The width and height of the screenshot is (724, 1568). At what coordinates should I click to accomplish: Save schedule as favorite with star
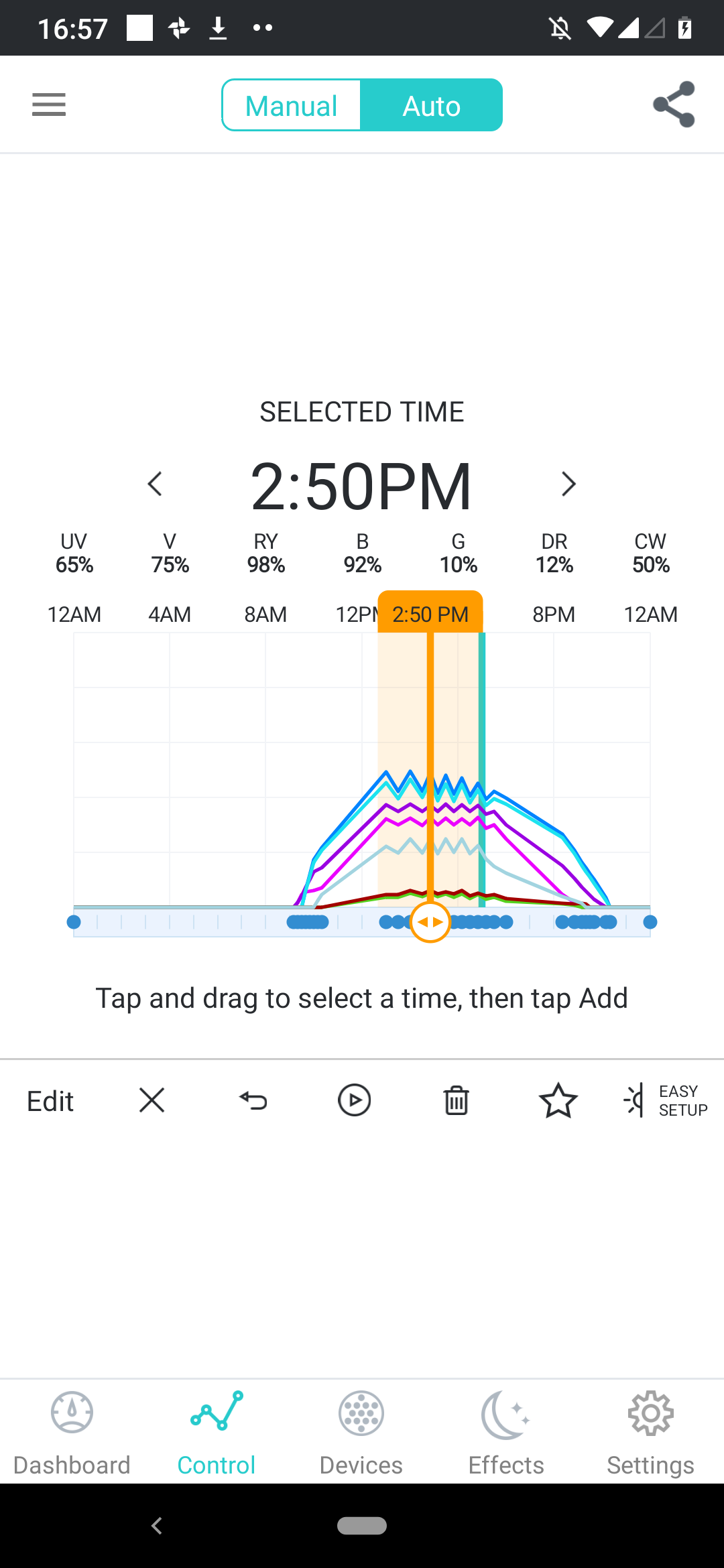(x=558, y=1100)
